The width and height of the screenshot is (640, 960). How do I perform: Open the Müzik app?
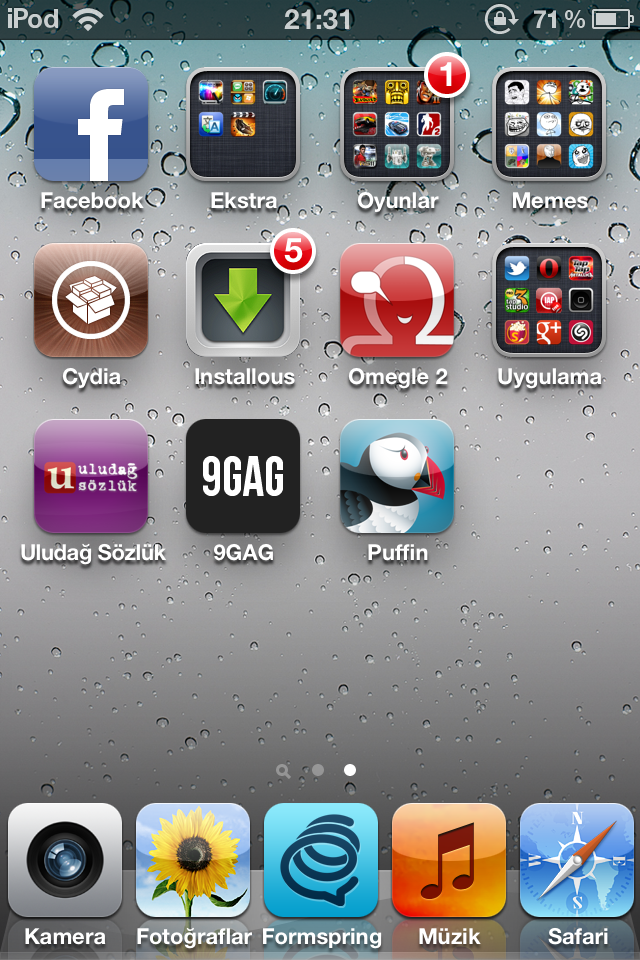[x=449, y=861]
